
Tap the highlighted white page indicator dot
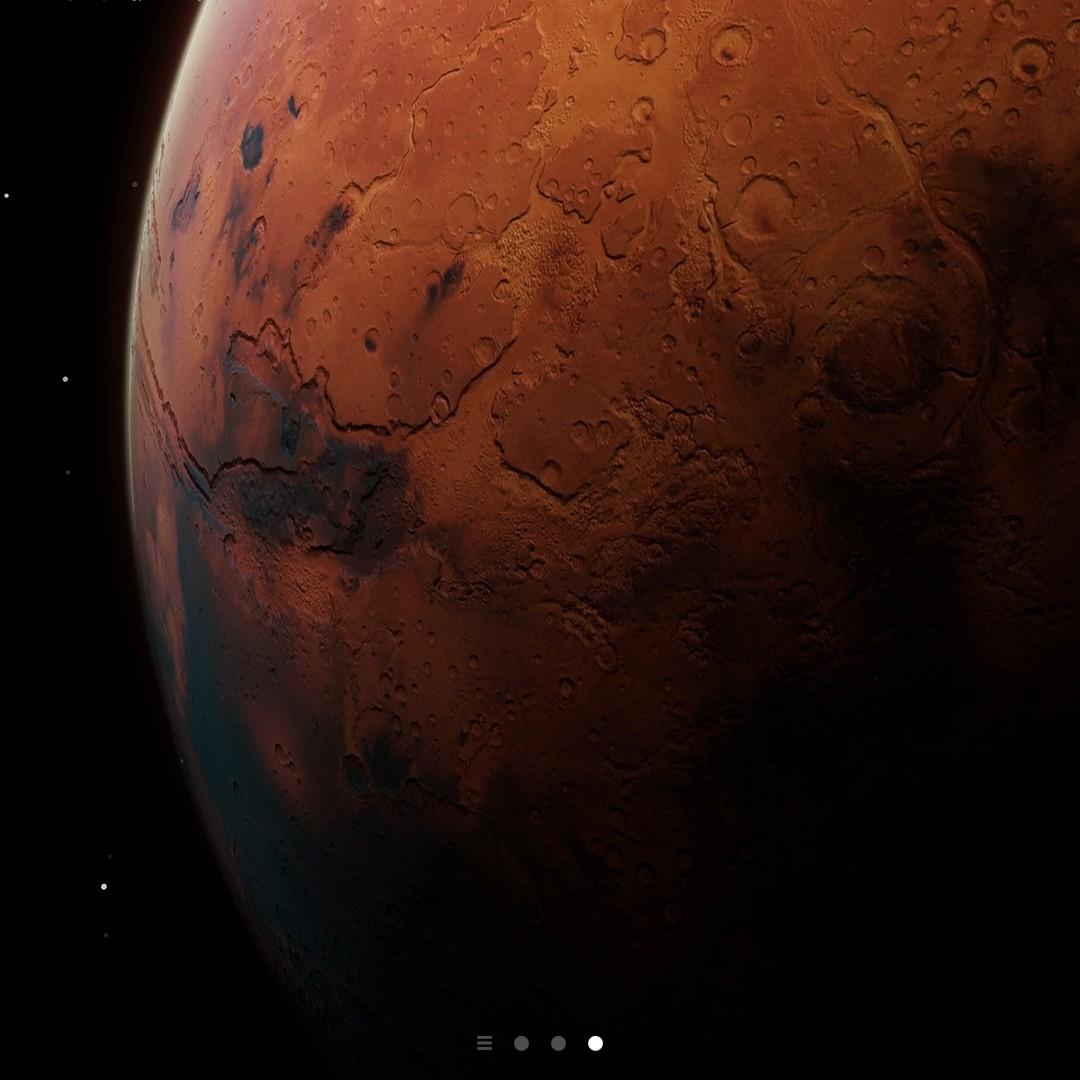[x=595, y=1043]
